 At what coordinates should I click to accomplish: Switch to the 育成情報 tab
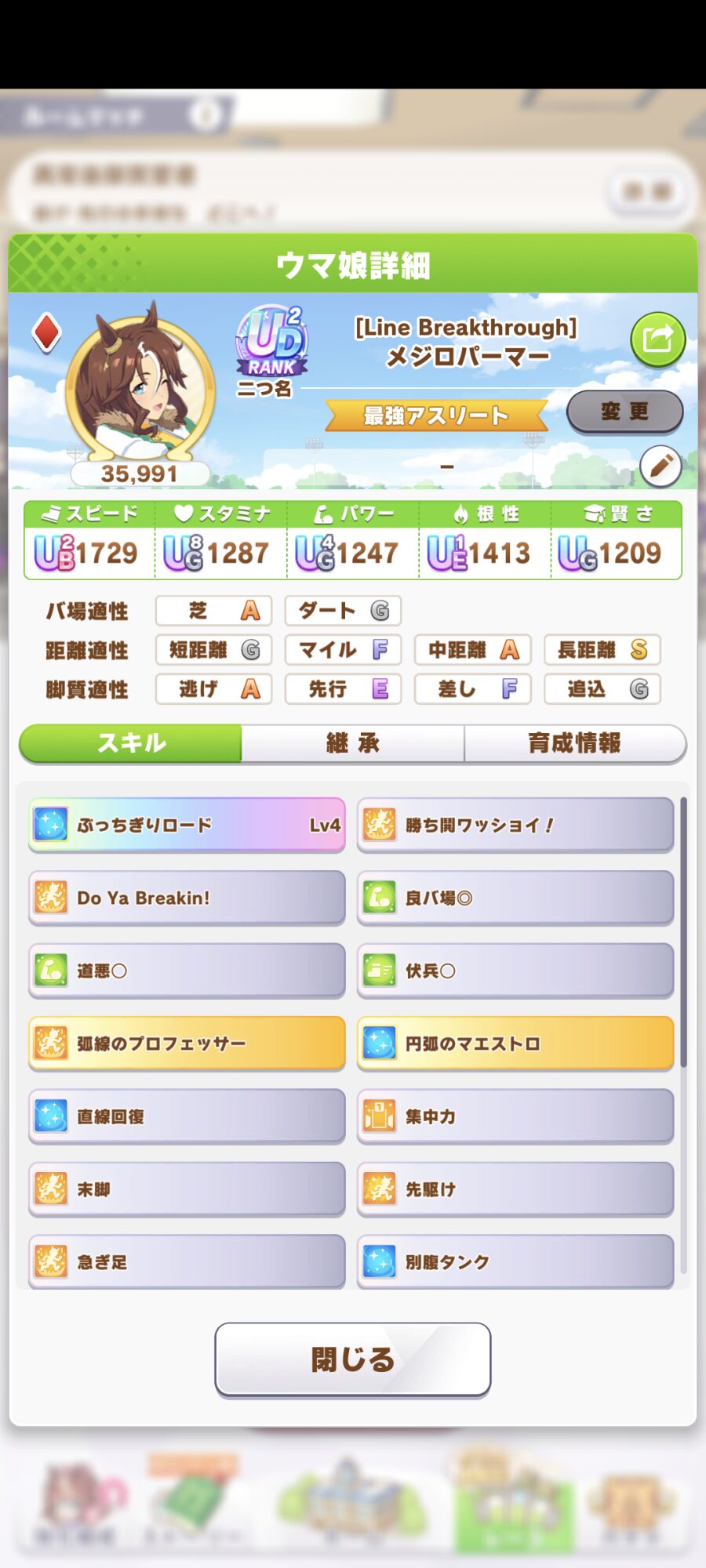click(x=574, y=743)
